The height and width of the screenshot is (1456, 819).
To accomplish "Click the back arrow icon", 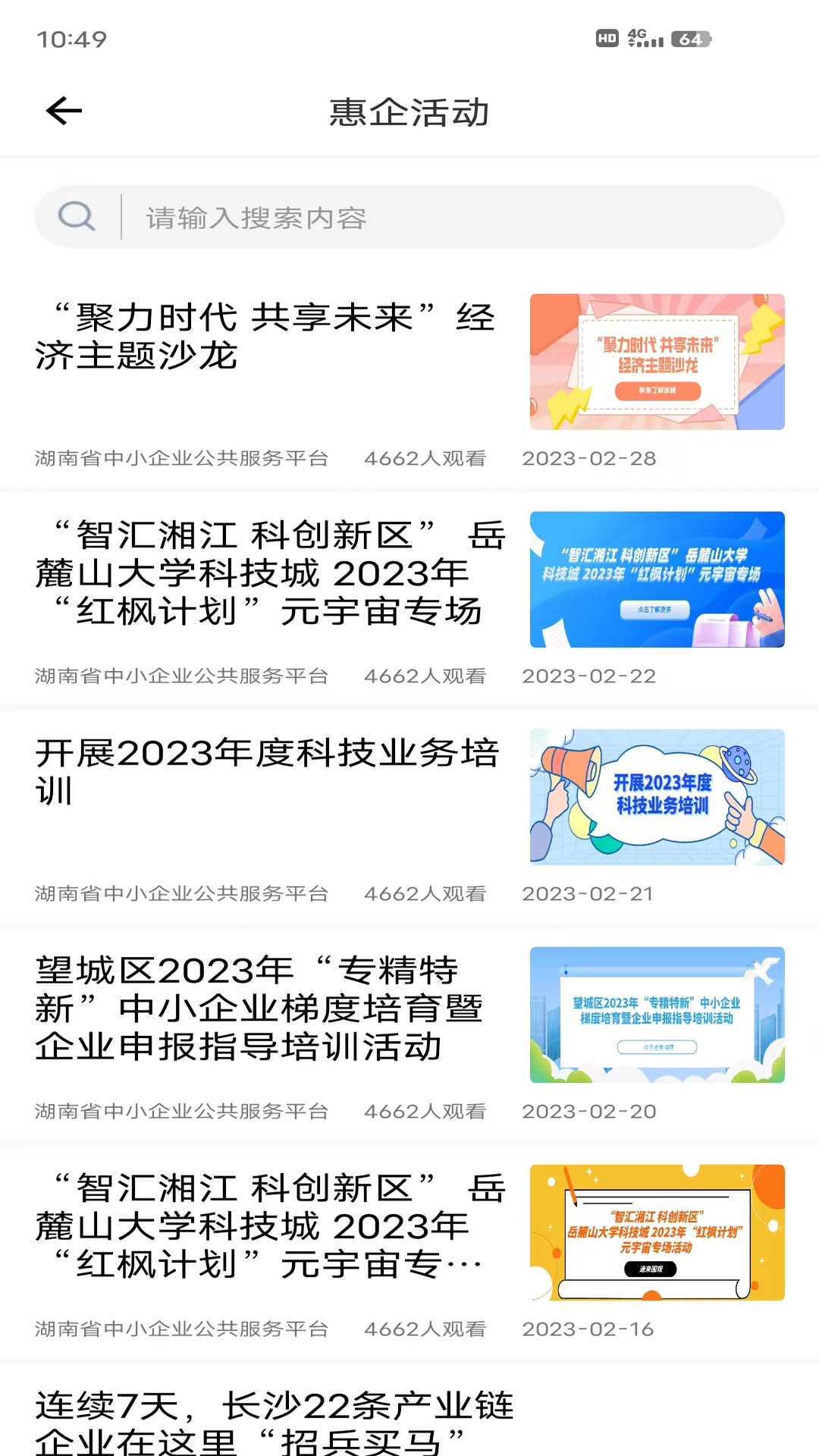I will click(x=64, y=111).
